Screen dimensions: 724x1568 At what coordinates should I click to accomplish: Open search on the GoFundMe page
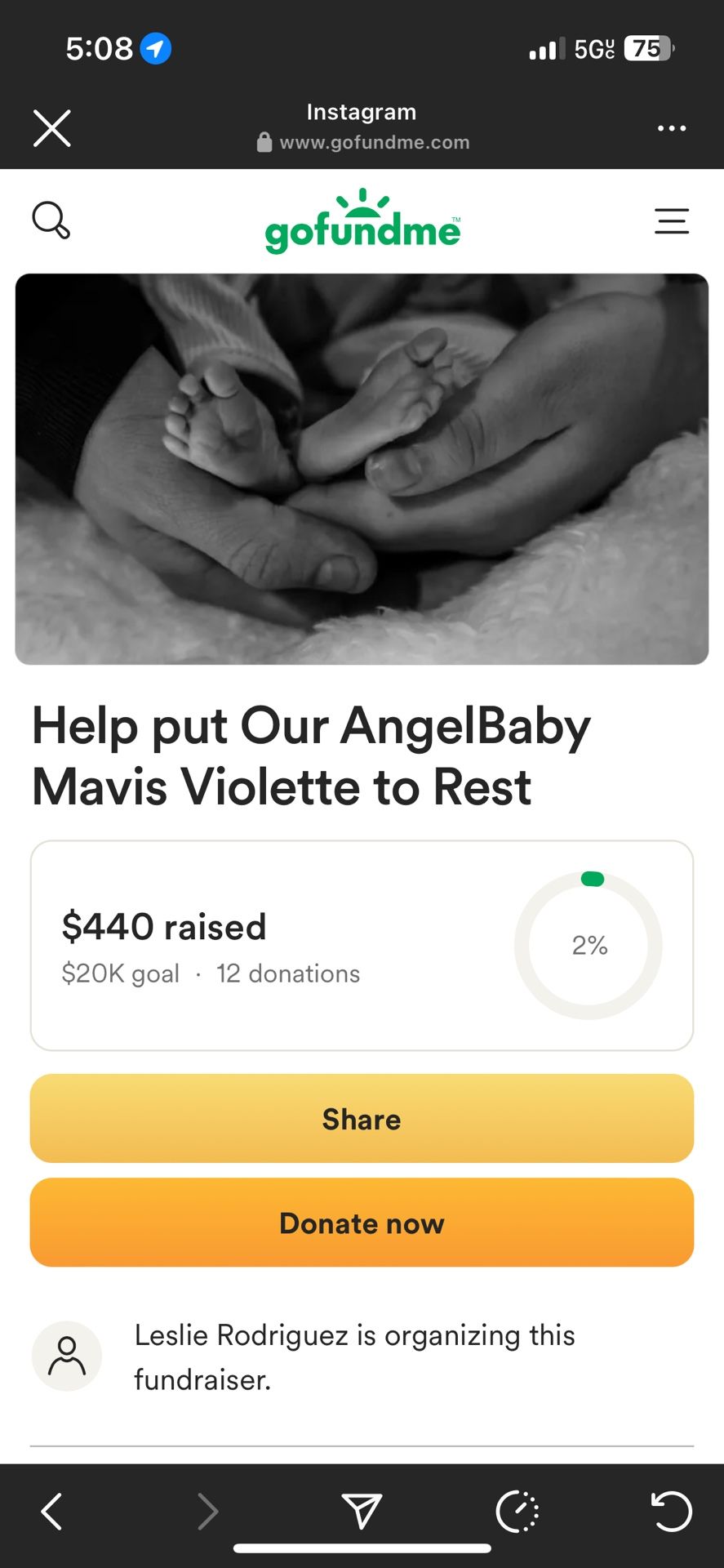pyautogui.click(x=51, y=220)
